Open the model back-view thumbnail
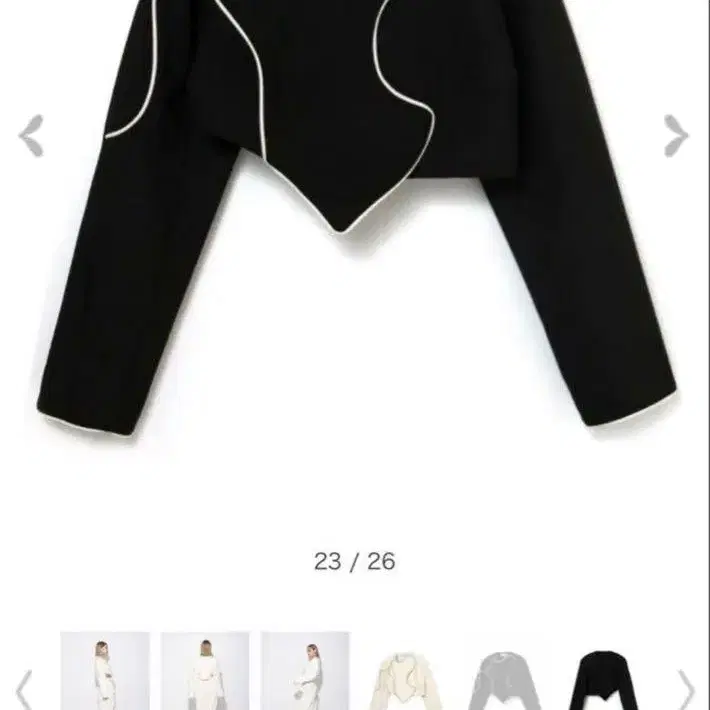This screenshot has width=710, height=710. (206, 672)
